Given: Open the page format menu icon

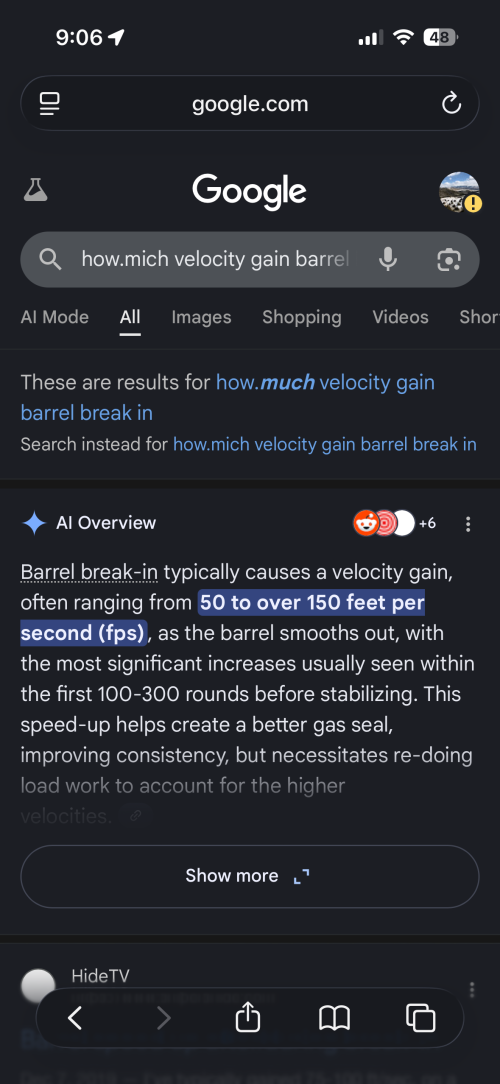Looking at the screenshot, I should [x=49, y=104].
